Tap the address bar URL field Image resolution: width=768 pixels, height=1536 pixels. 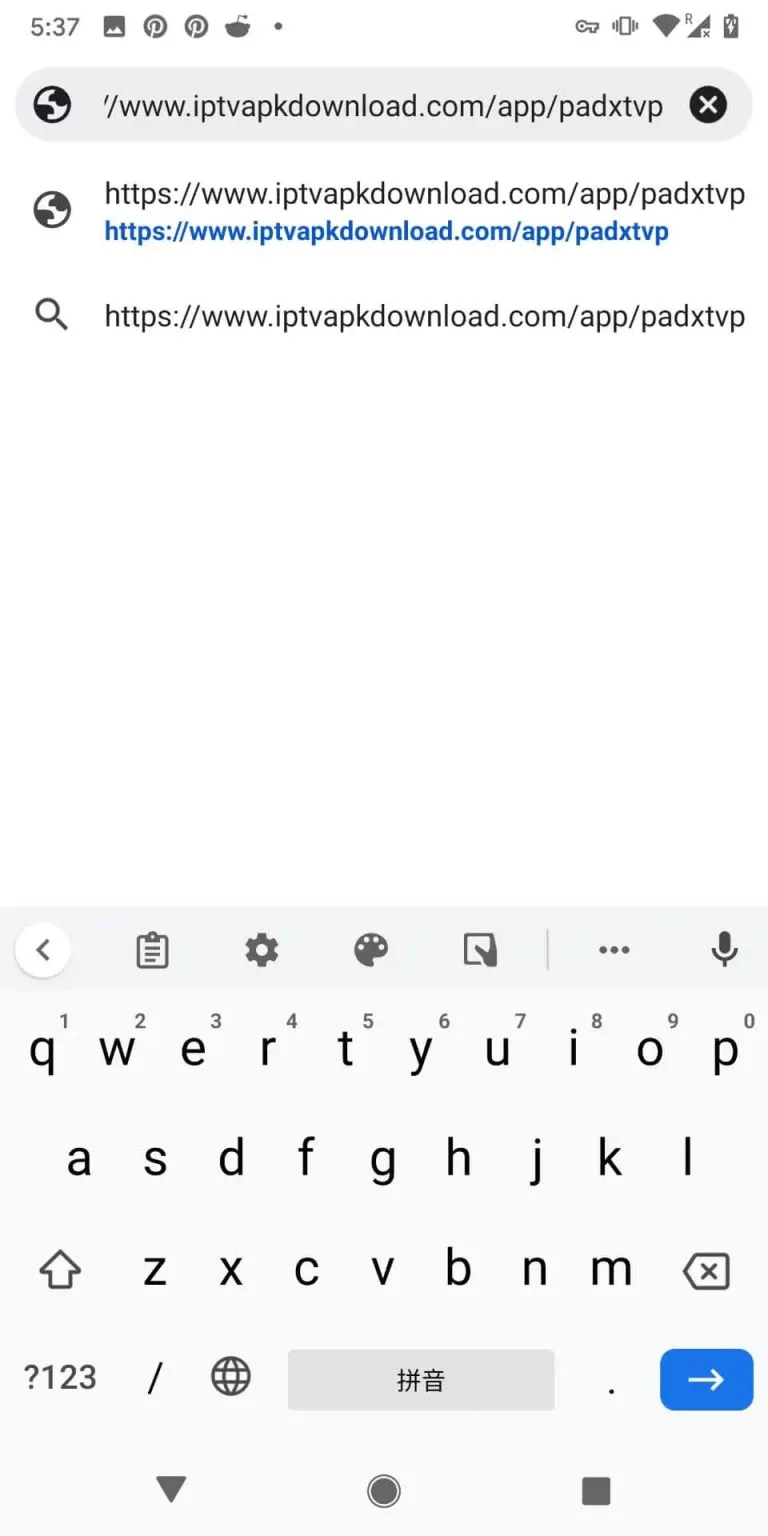click(x=384, y=105)
